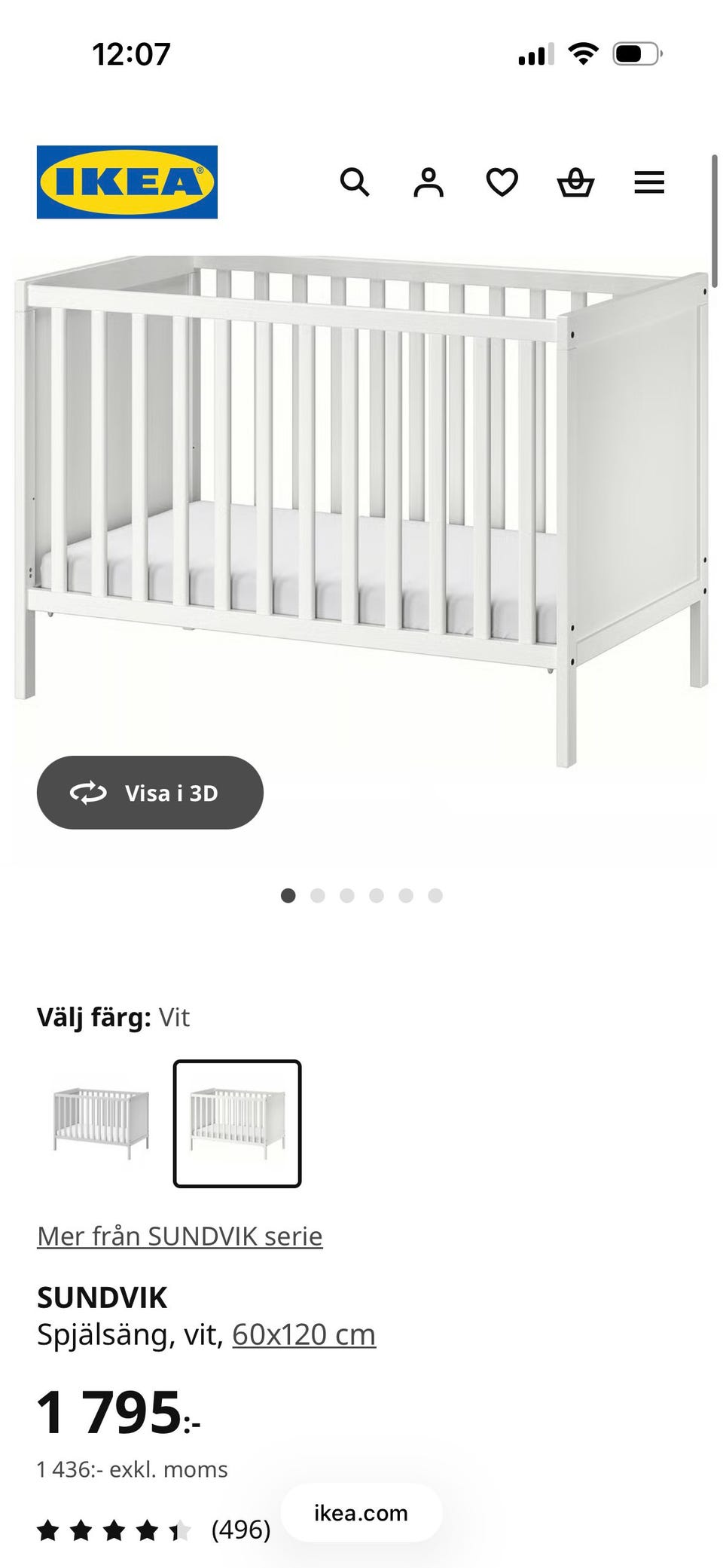Open the hamburger menu
The height and width of the screenshot is (1568, 723).
coord(649,182)
